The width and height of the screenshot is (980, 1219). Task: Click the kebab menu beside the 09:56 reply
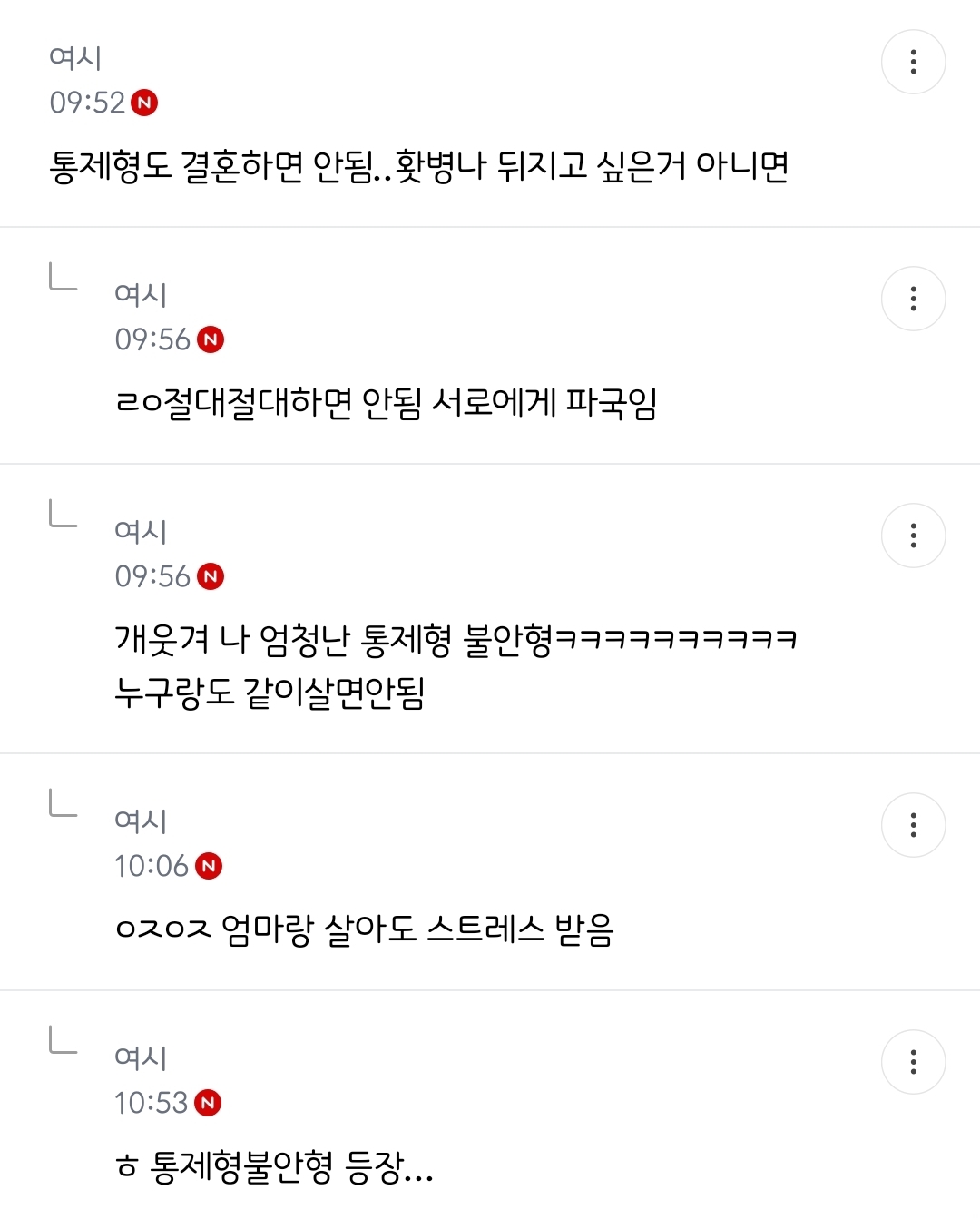point(914,298)
